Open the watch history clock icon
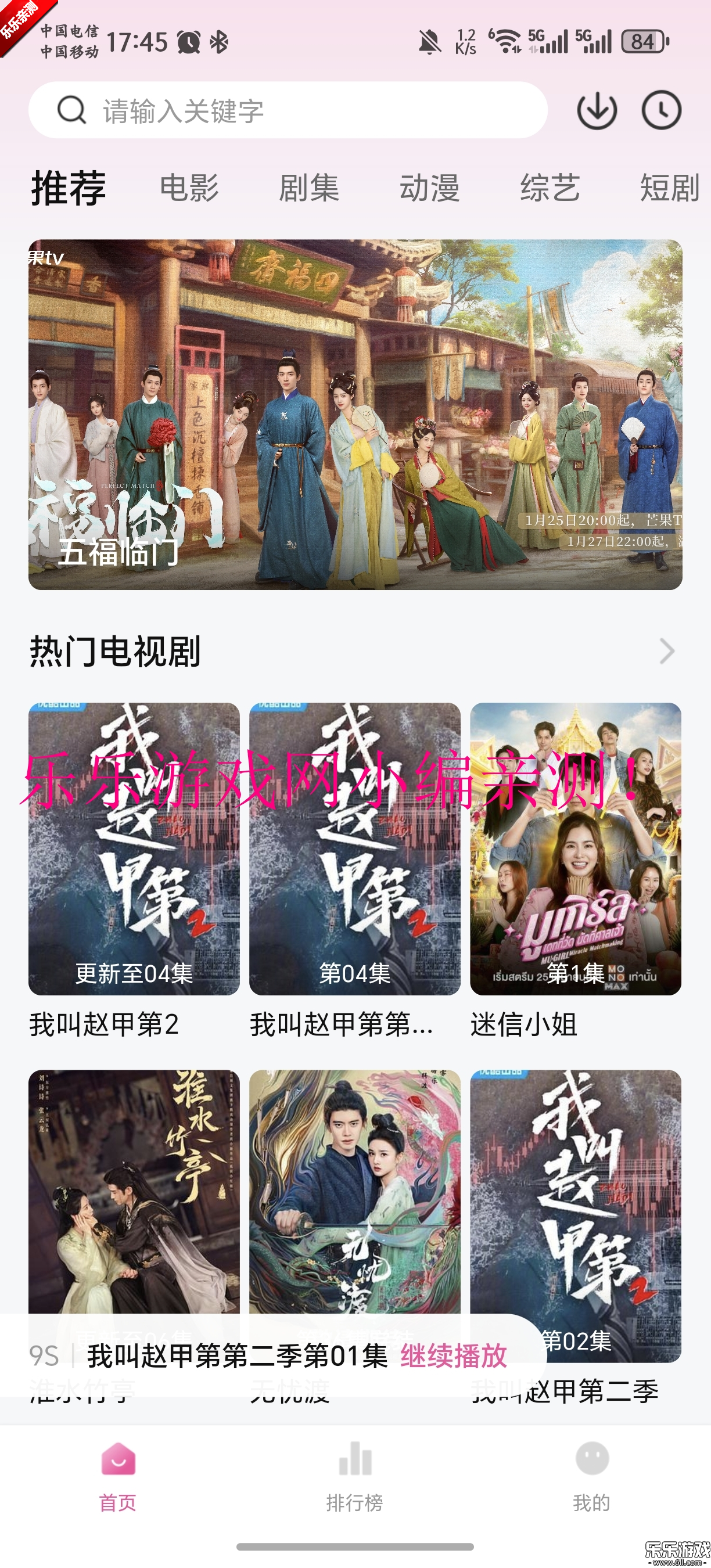 (661, 110)
